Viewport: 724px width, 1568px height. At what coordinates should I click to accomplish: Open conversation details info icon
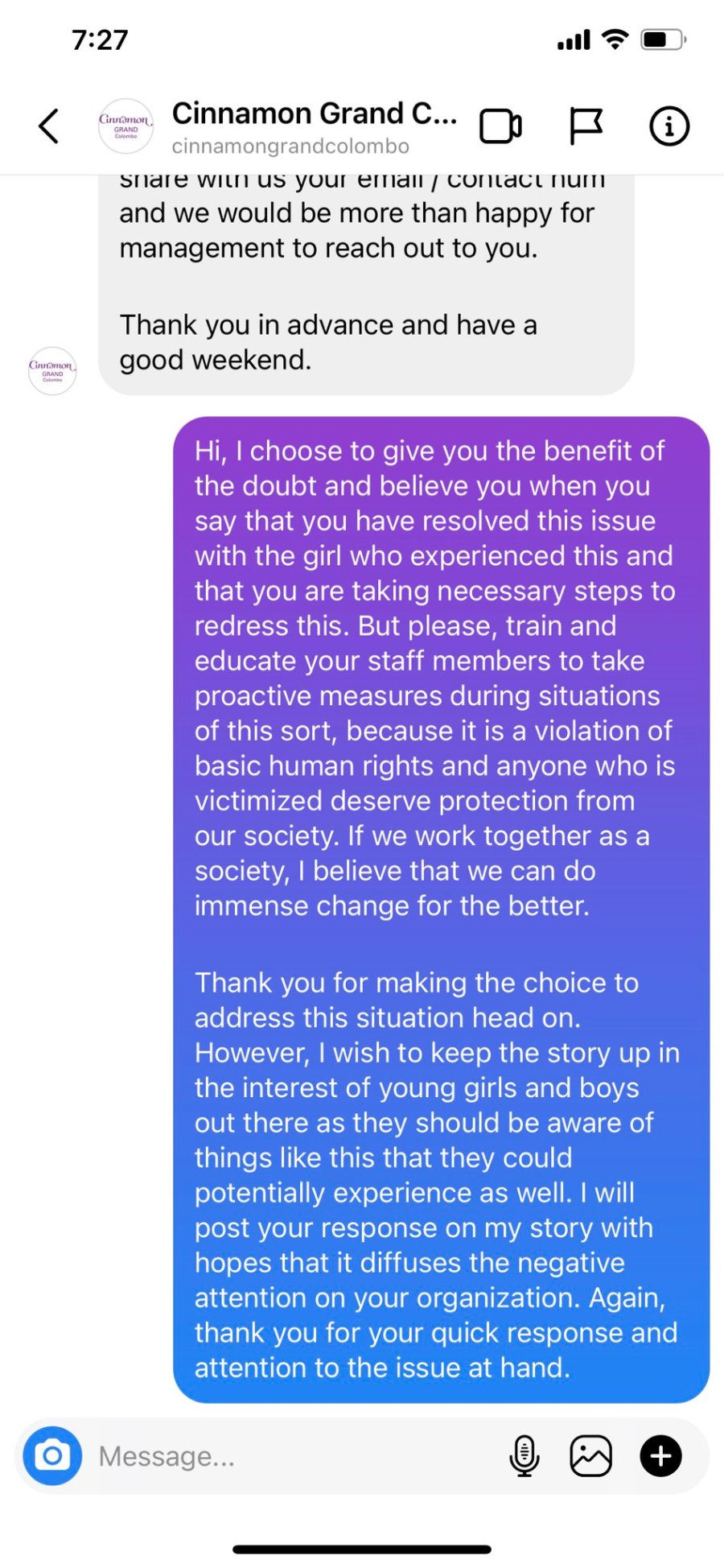[x=669, y=126]
